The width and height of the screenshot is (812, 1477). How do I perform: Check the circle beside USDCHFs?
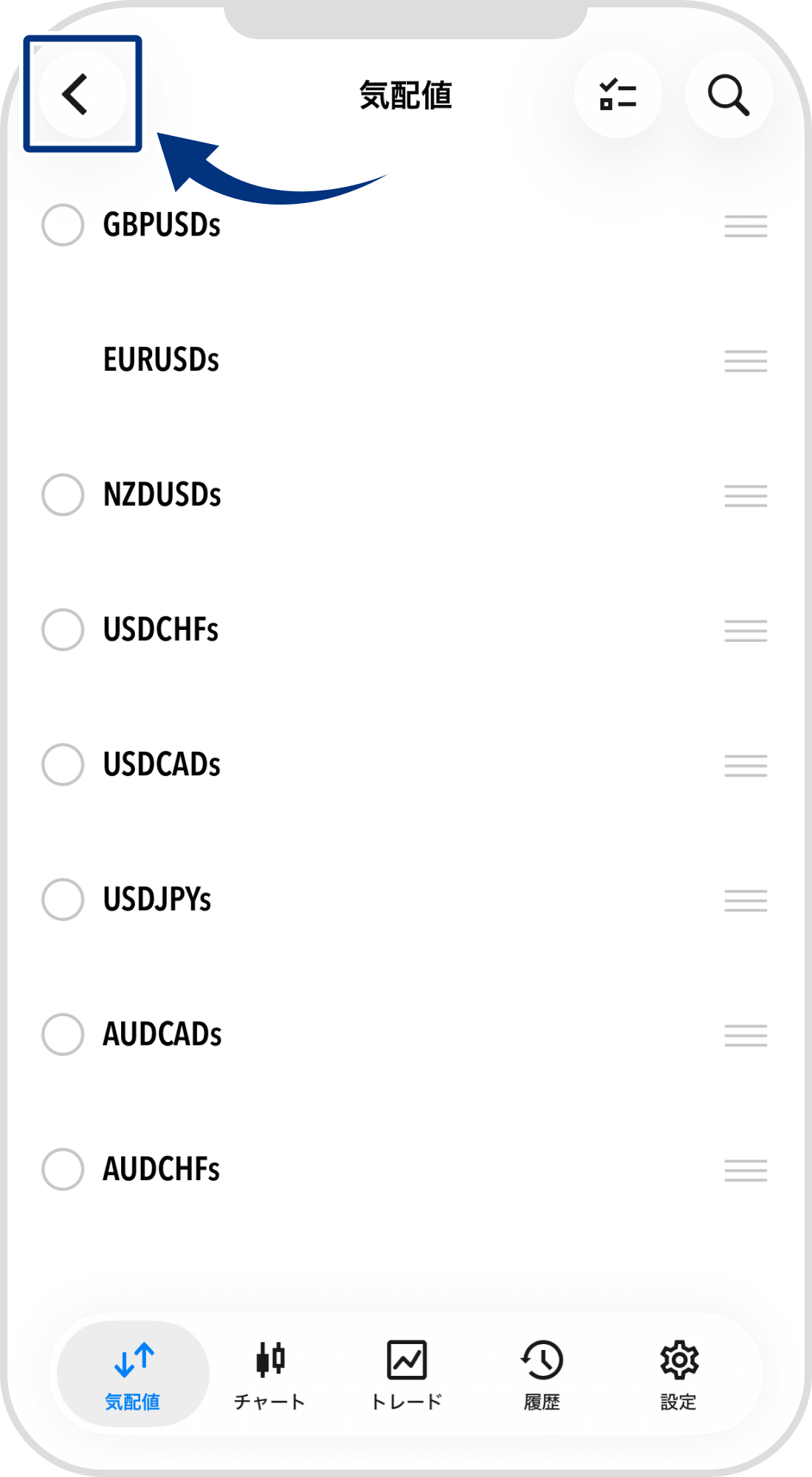[x=63, y=630]
